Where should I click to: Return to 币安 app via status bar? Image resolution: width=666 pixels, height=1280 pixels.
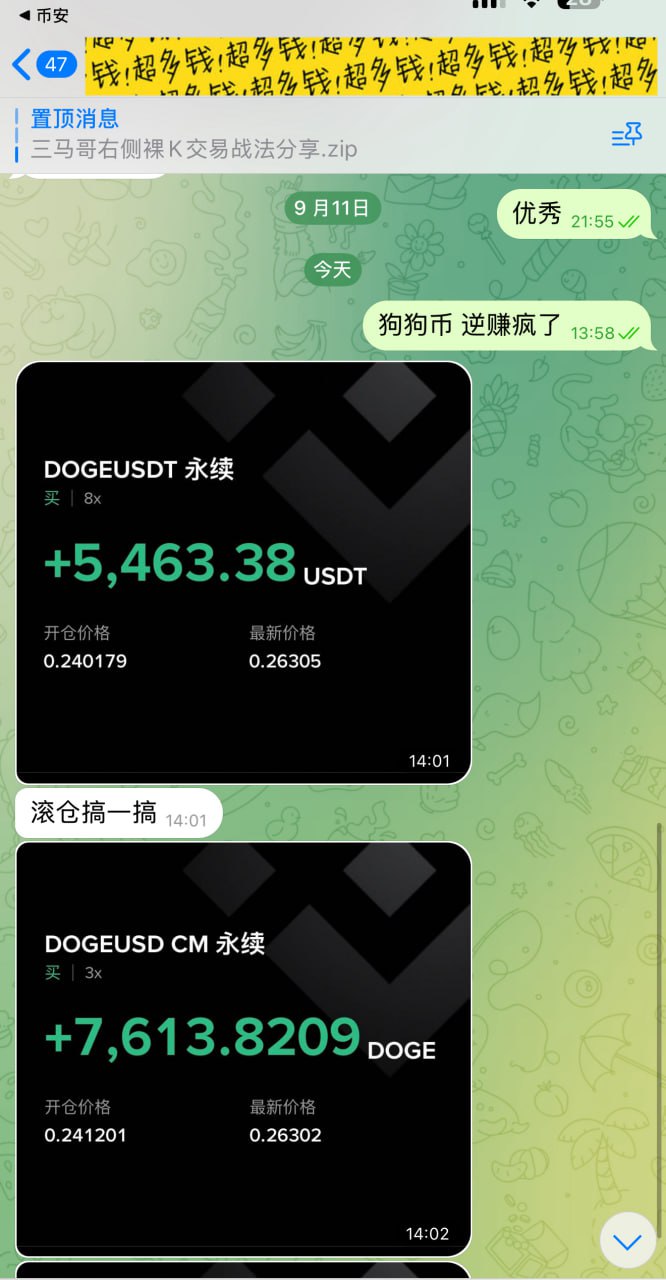pos(45,15)
